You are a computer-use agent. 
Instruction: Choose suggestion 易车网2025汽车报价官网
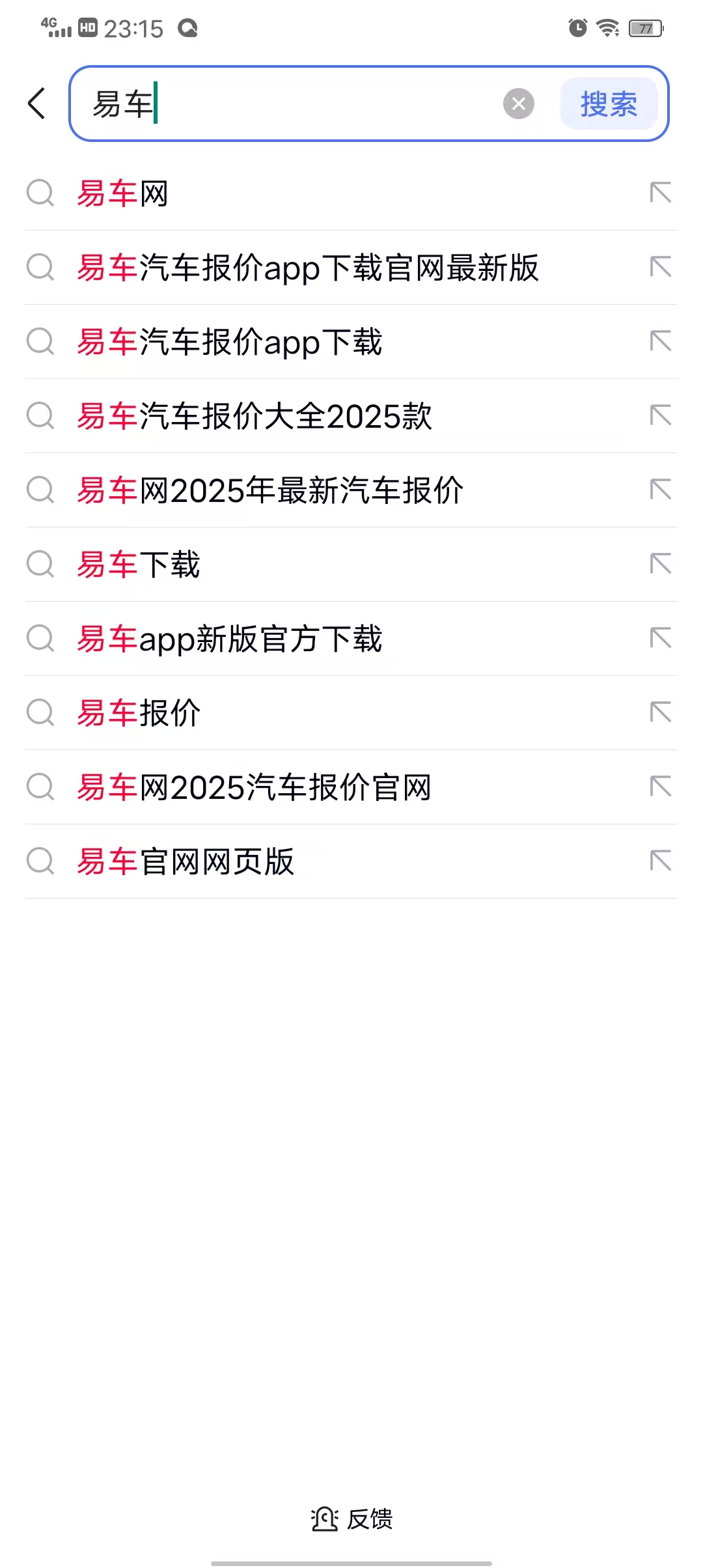[351, 787]
